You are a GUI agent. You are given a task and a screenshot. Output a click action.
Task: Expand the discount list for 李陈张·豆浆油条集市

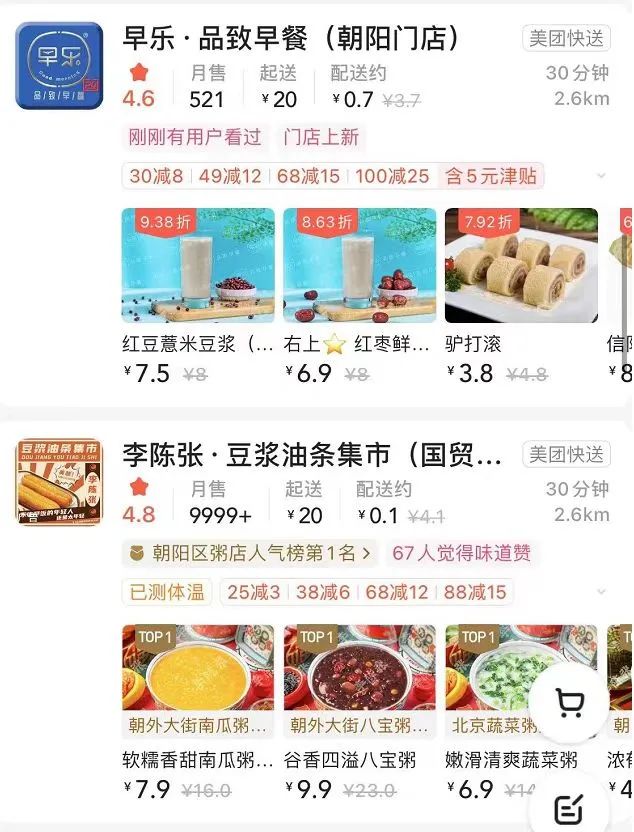(x=601, y=591)
